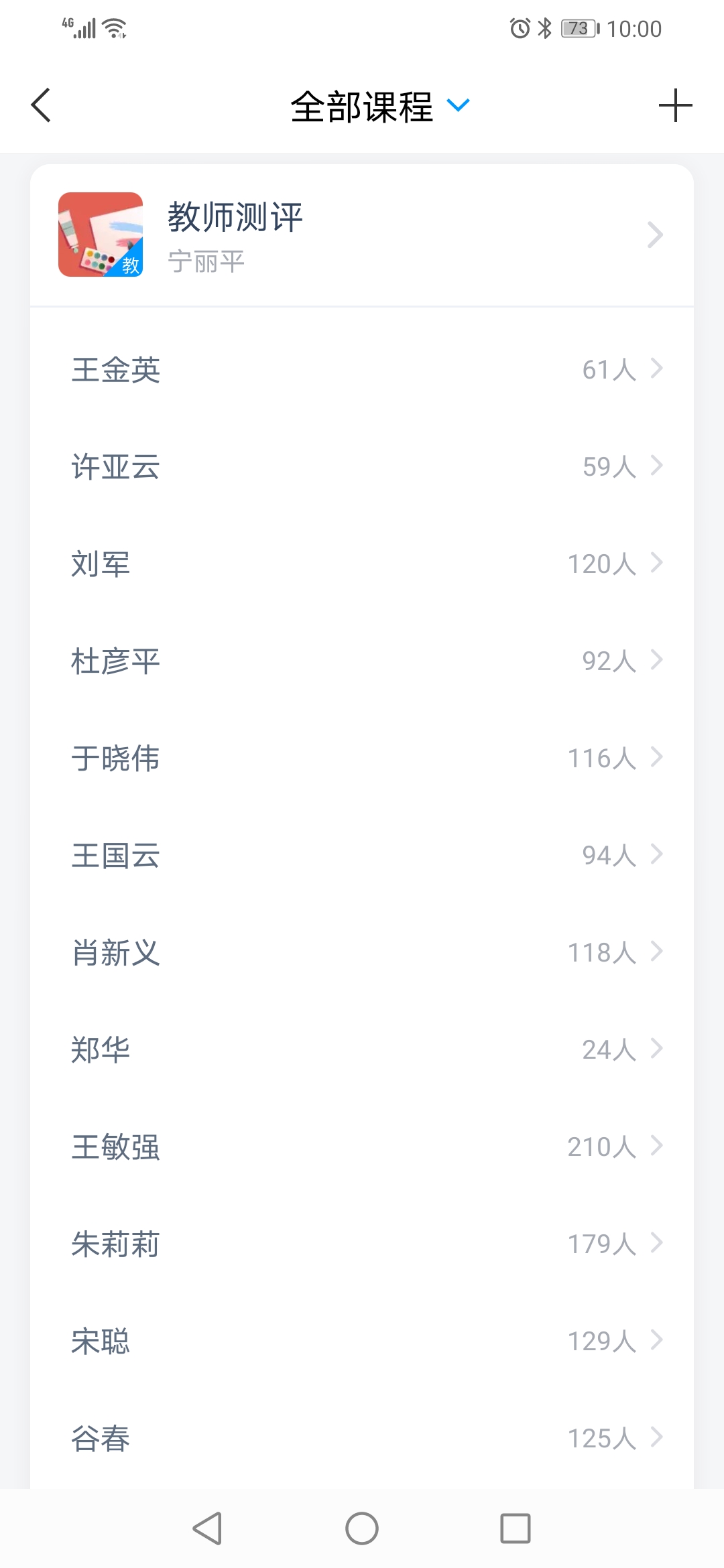Open 郑华's entry with 24人
Screen dimensions: 724x1568
click(362, 1049)
